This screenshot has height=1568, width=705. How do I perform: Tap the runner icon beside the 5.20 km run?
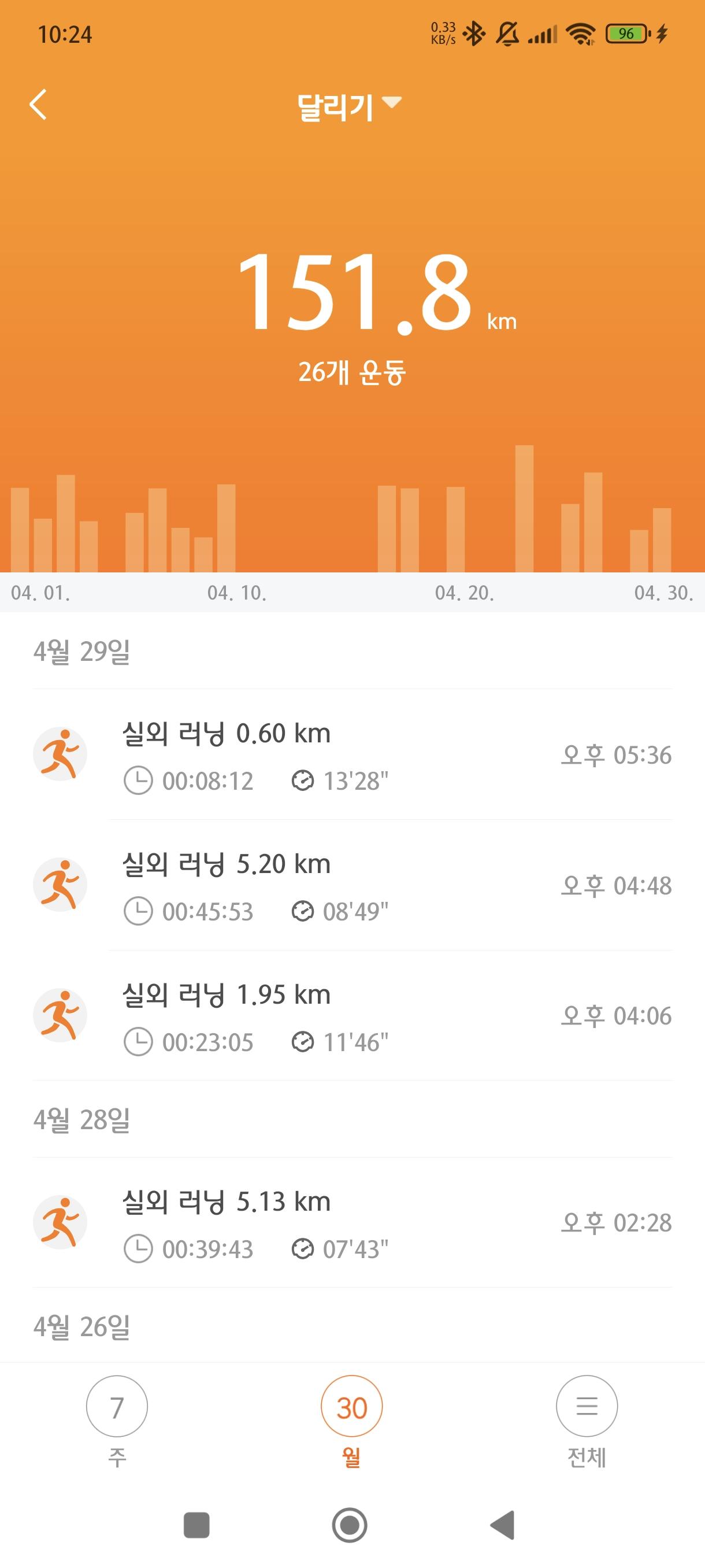coord(61,886)
